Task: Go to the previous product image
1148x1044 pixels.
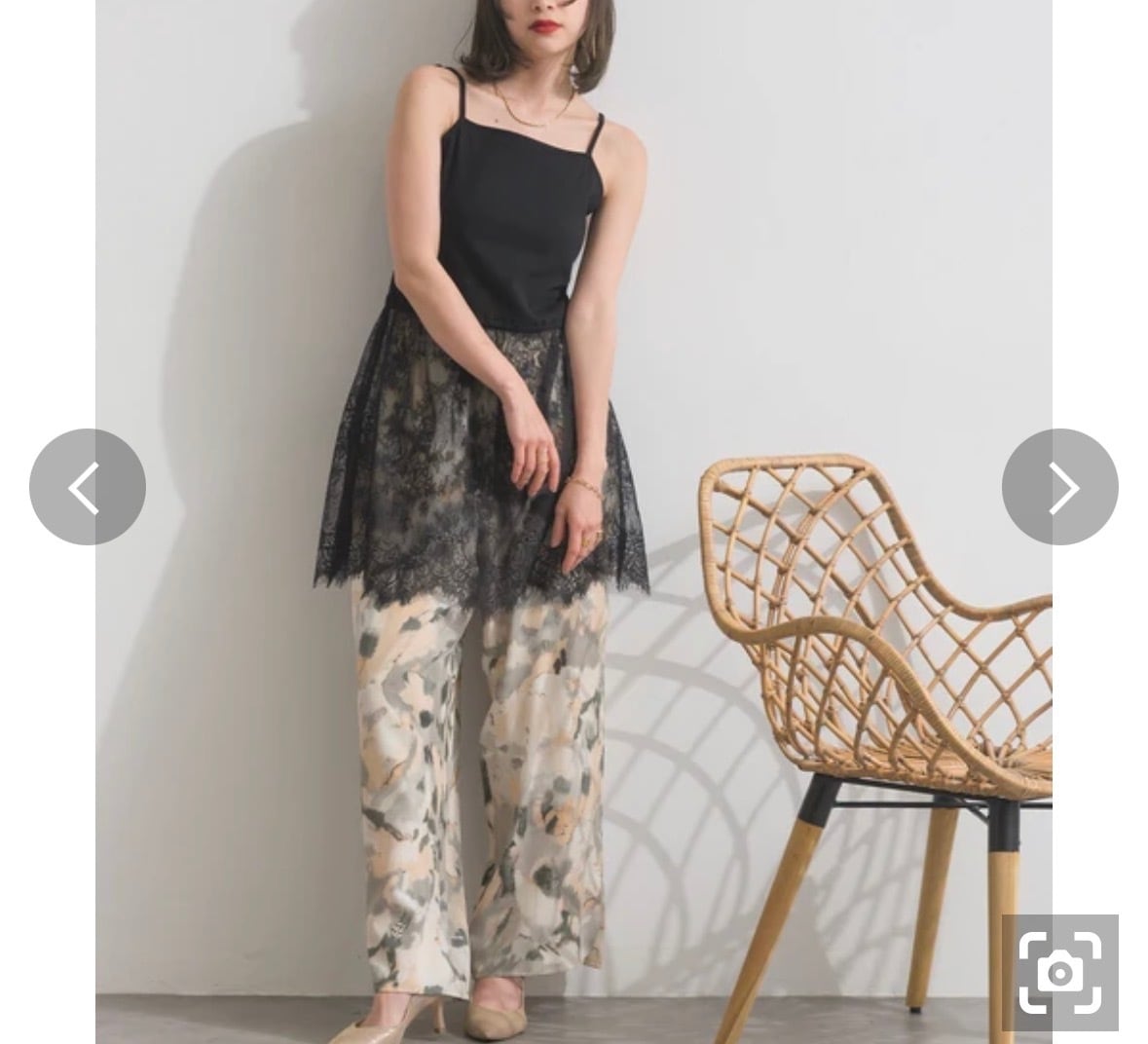Action: (x=87, y=487)
